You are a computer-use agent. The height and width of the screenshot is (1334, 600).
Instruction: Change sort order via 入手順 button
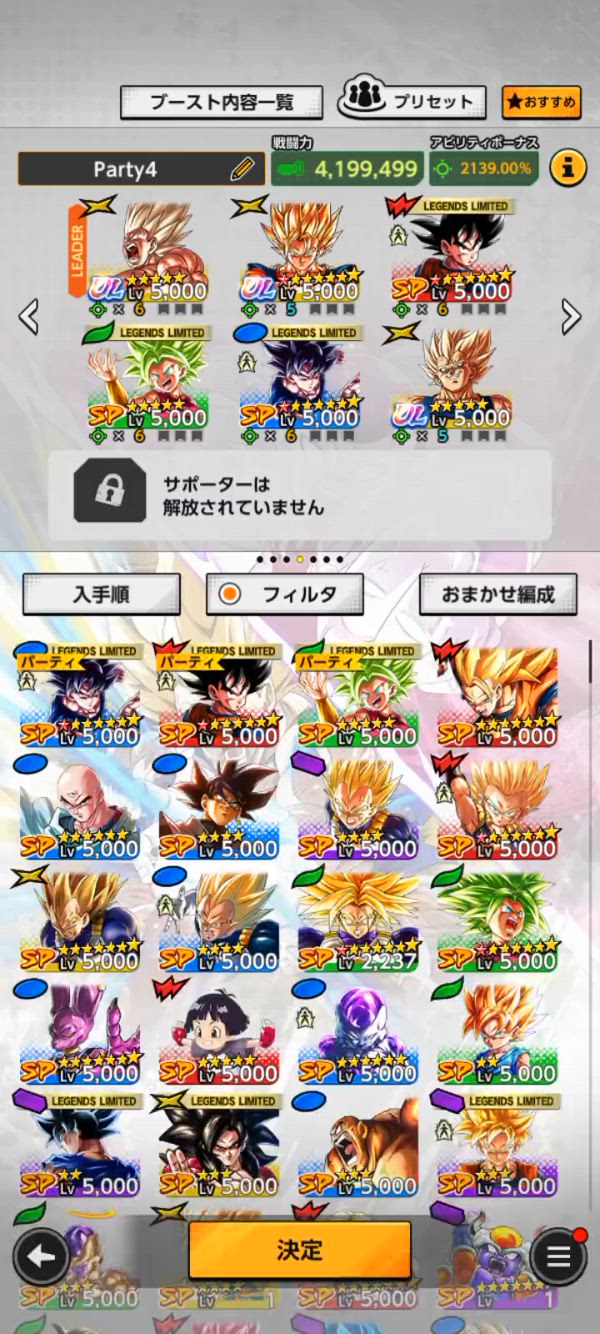click(x=101, y=594)
